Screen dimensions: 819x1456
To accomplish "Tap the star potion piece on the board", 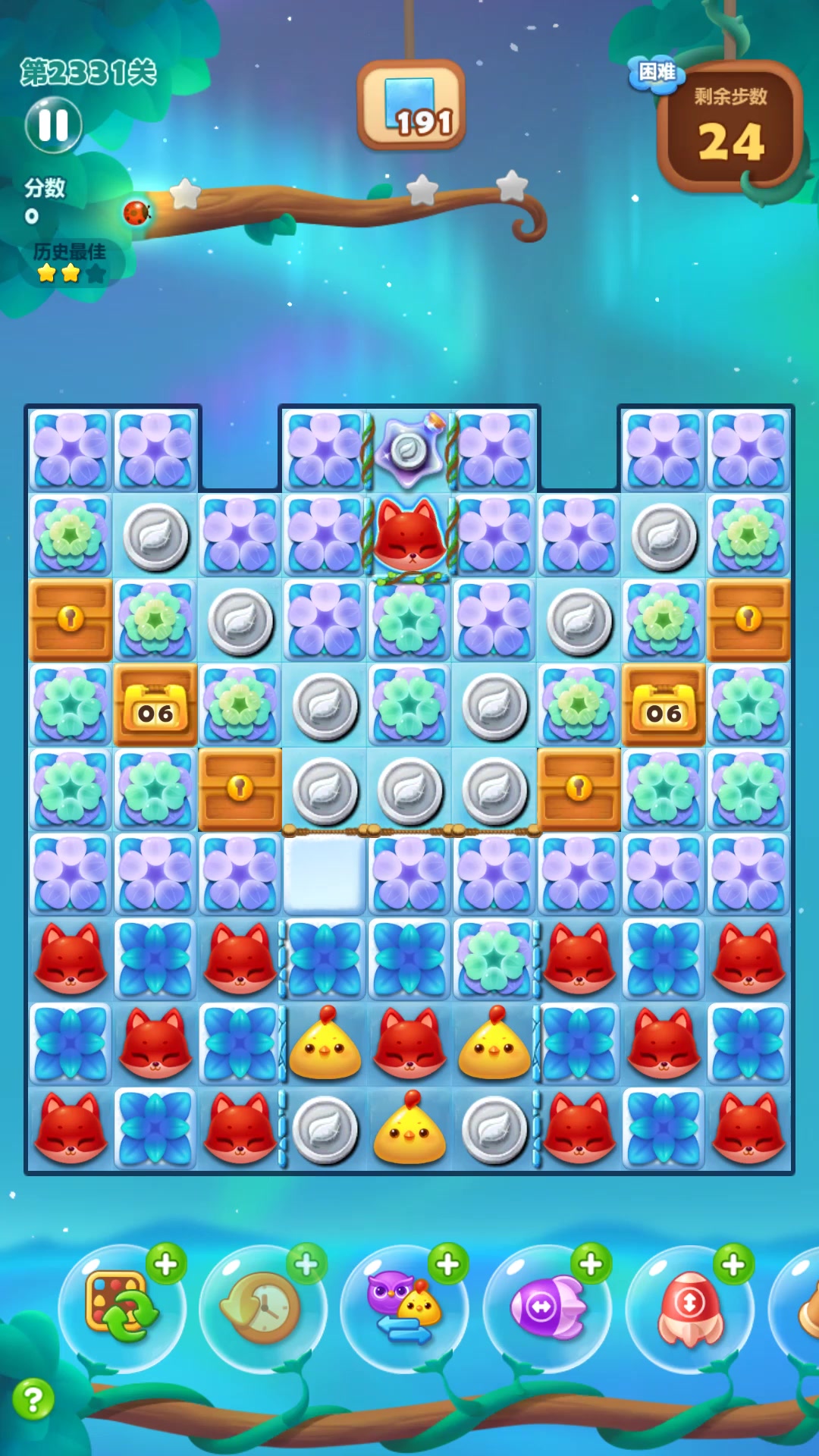I will point(410,450).
